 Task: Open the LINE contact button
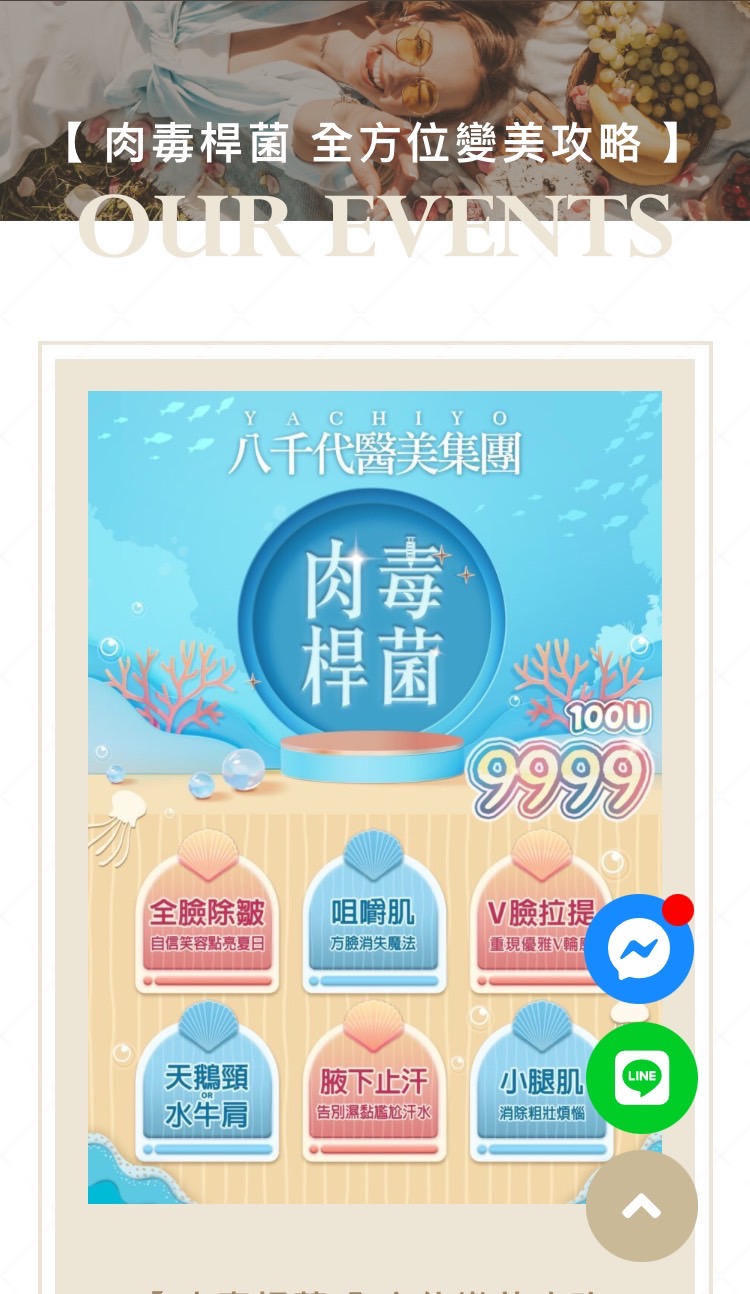(x=641, y=1077)
